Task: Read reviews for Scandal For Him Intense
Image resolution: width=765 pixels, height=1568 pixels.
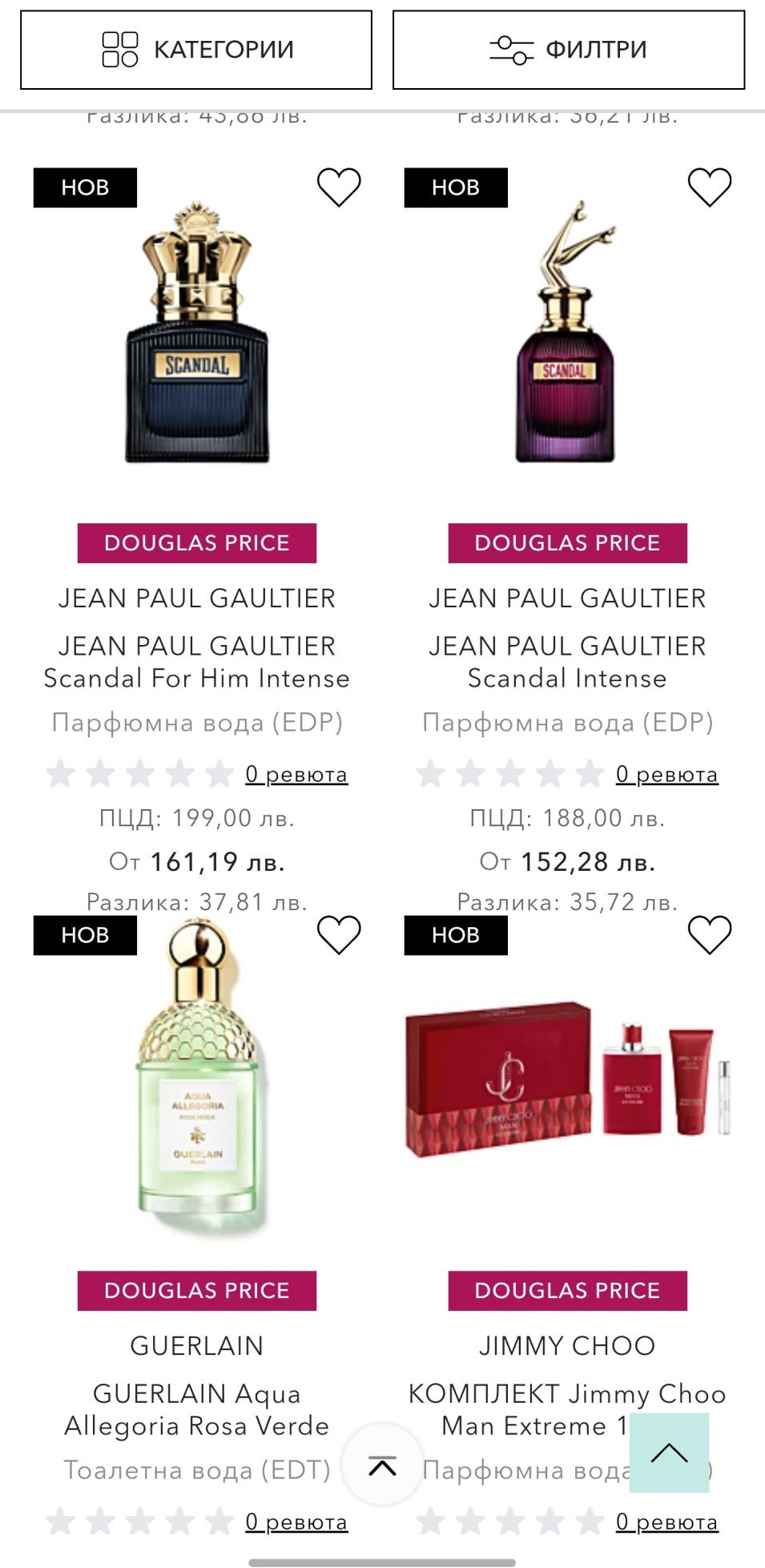Action: pyautogui.click(x=296, y=774)
